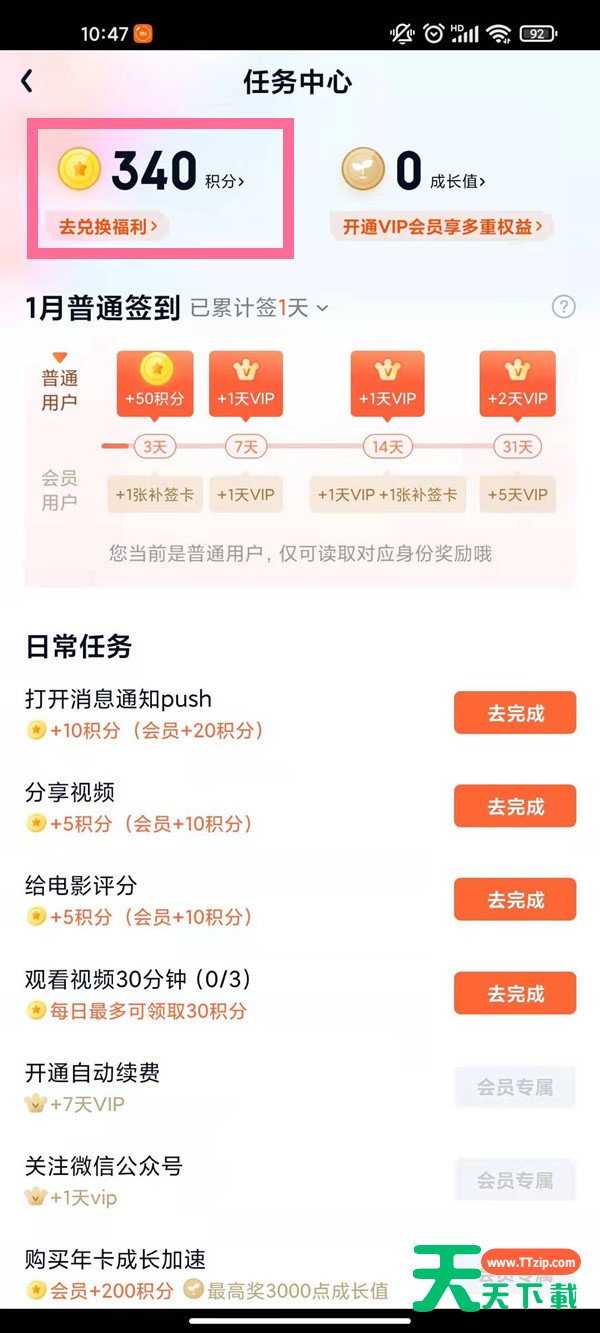Tap 会员专属 for 关注微信公众号
Screen dimensions: 600x1333
point(515,1180)
